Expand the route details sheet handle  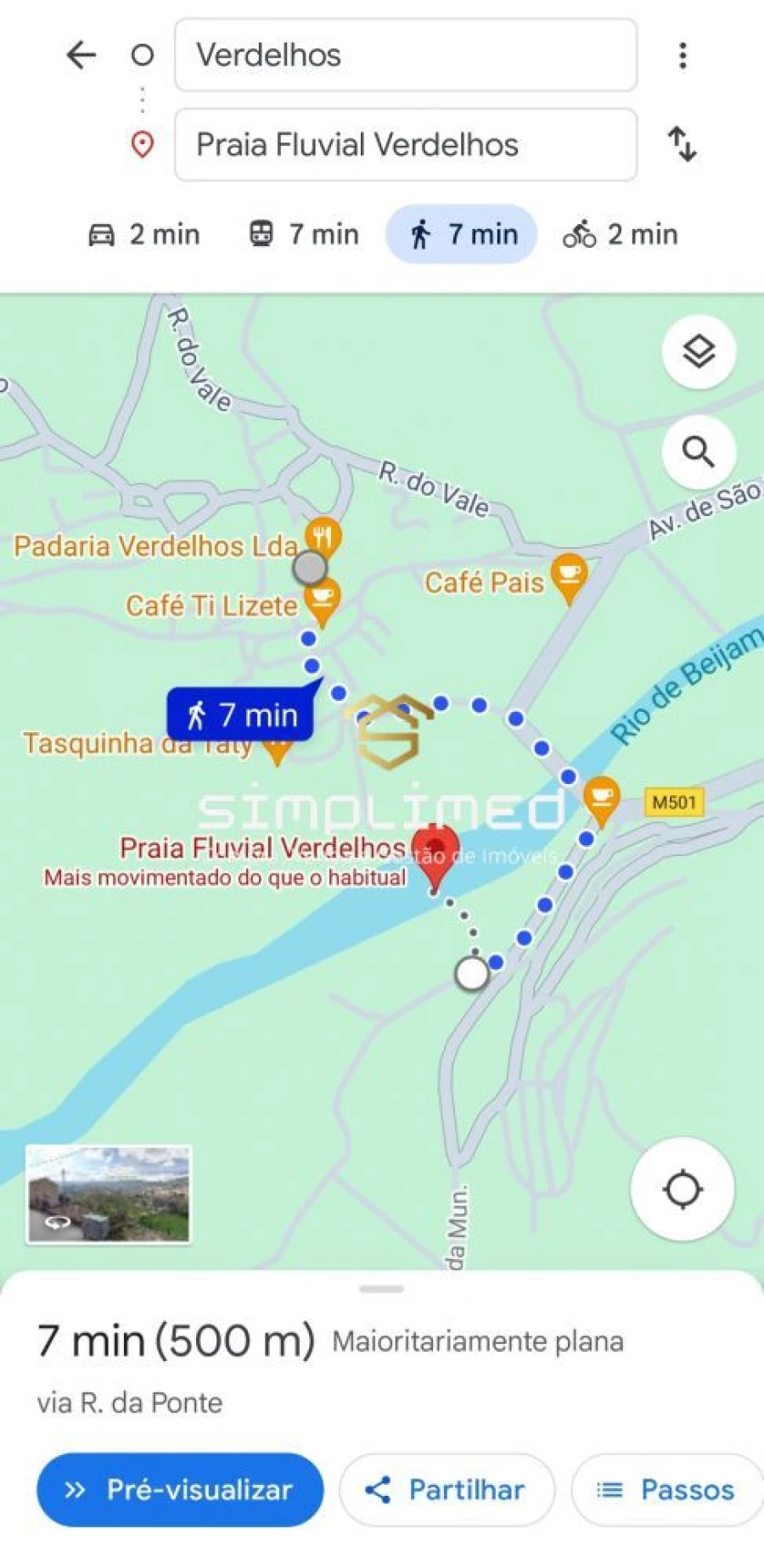coord(381,1289)
